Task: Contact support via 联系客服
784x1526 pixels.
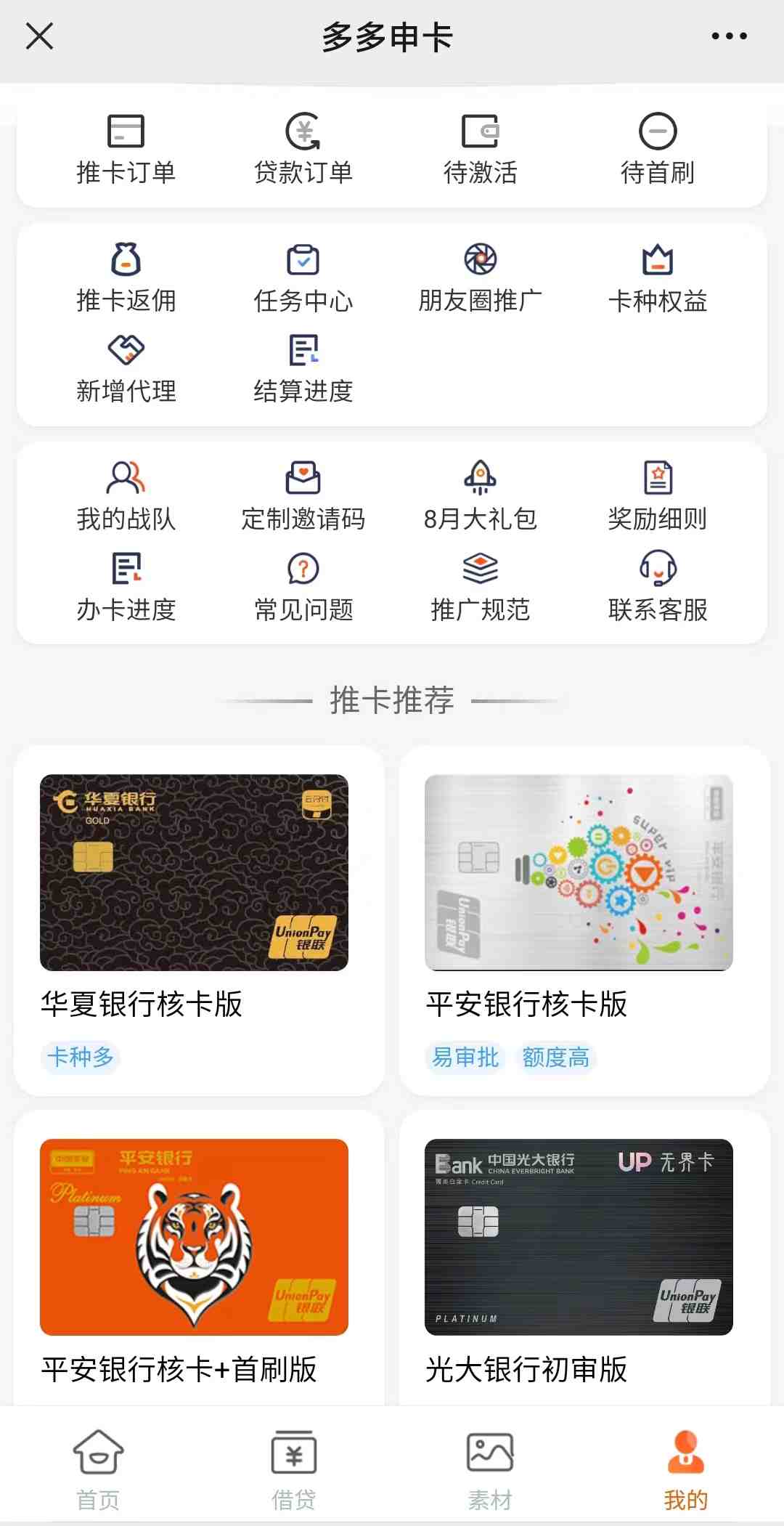Action: pos(658,588)
